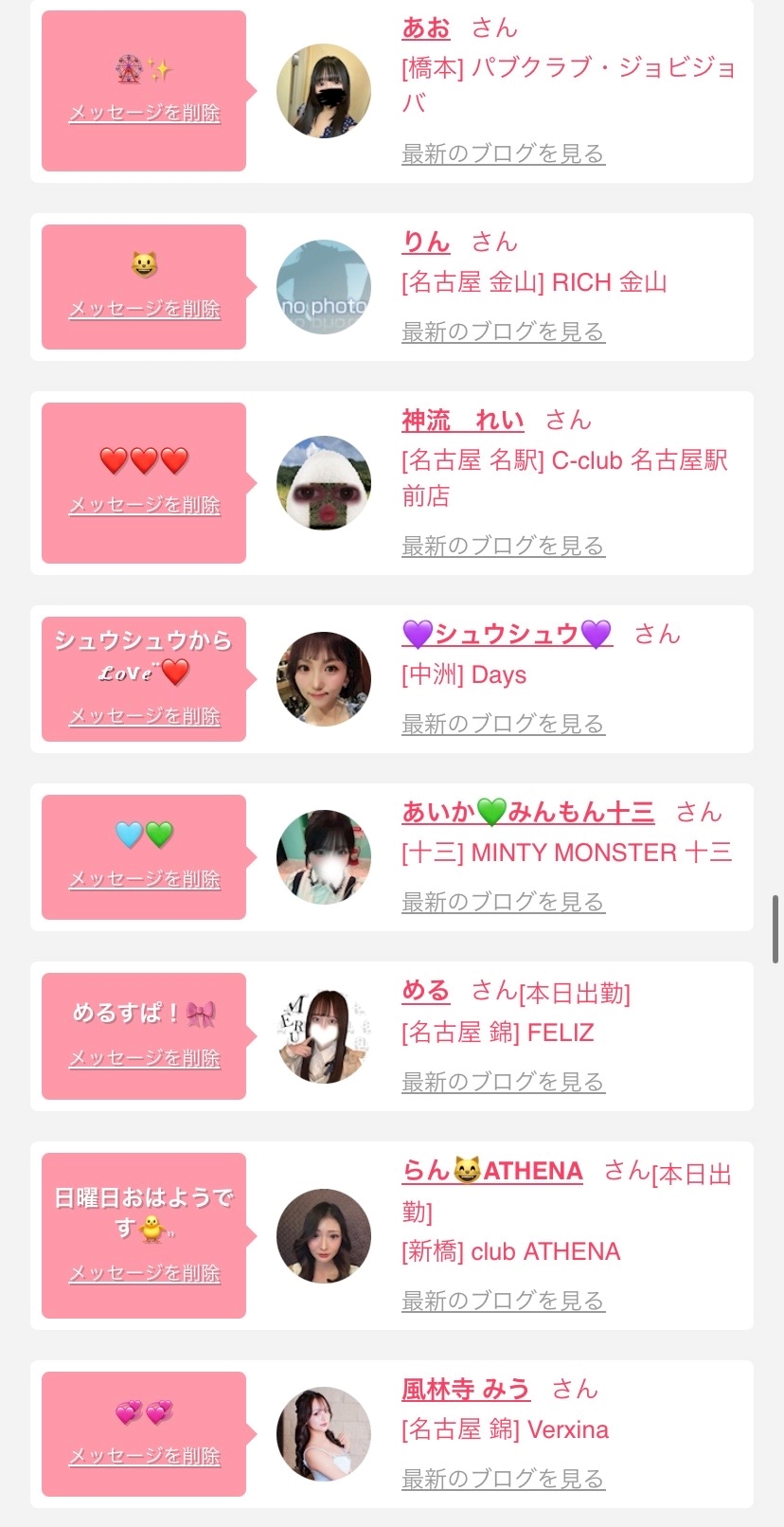Open あお's profile name link
This screenshot has width=784, height=1527.
[426, 28]
